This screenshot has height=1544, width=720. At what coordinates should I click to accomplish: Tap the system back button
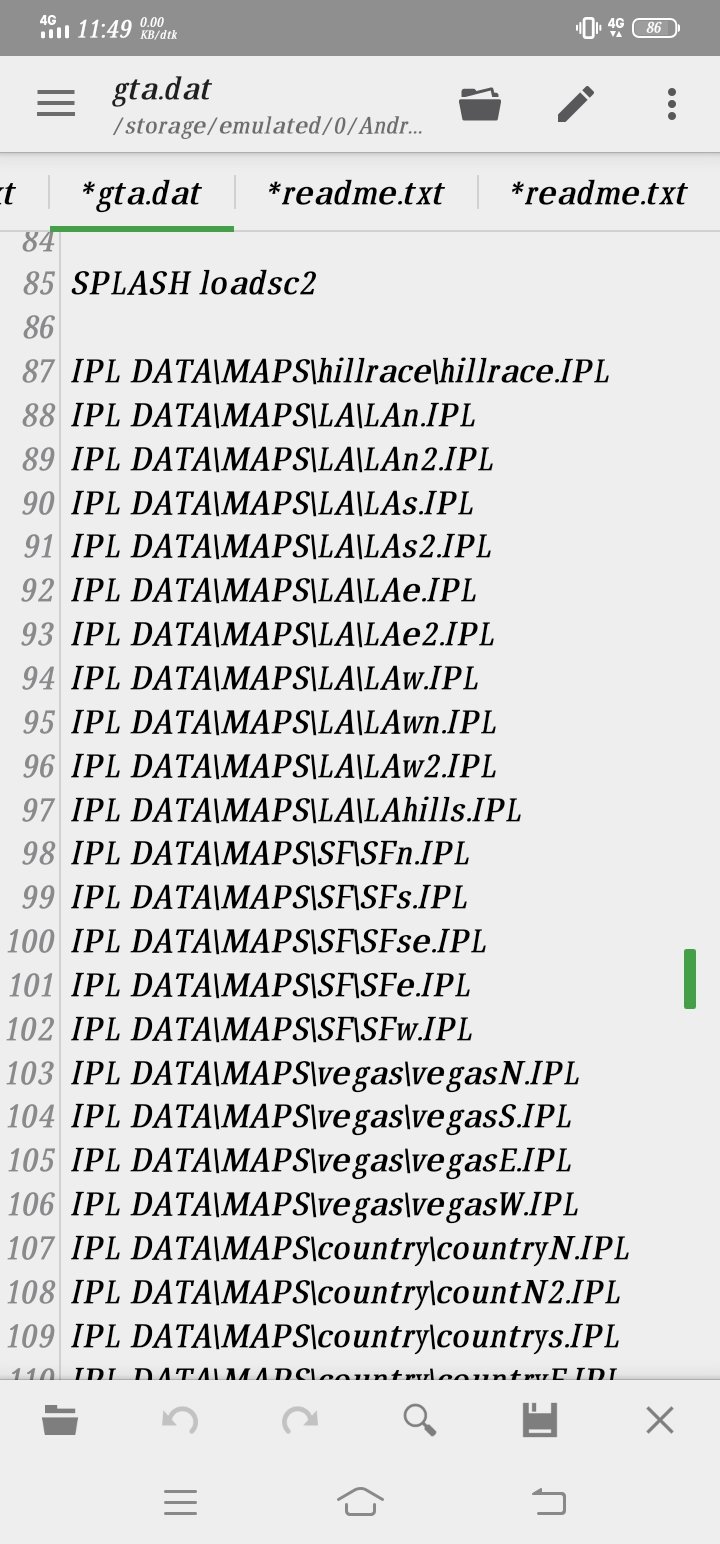click(x=548, y=1502)
